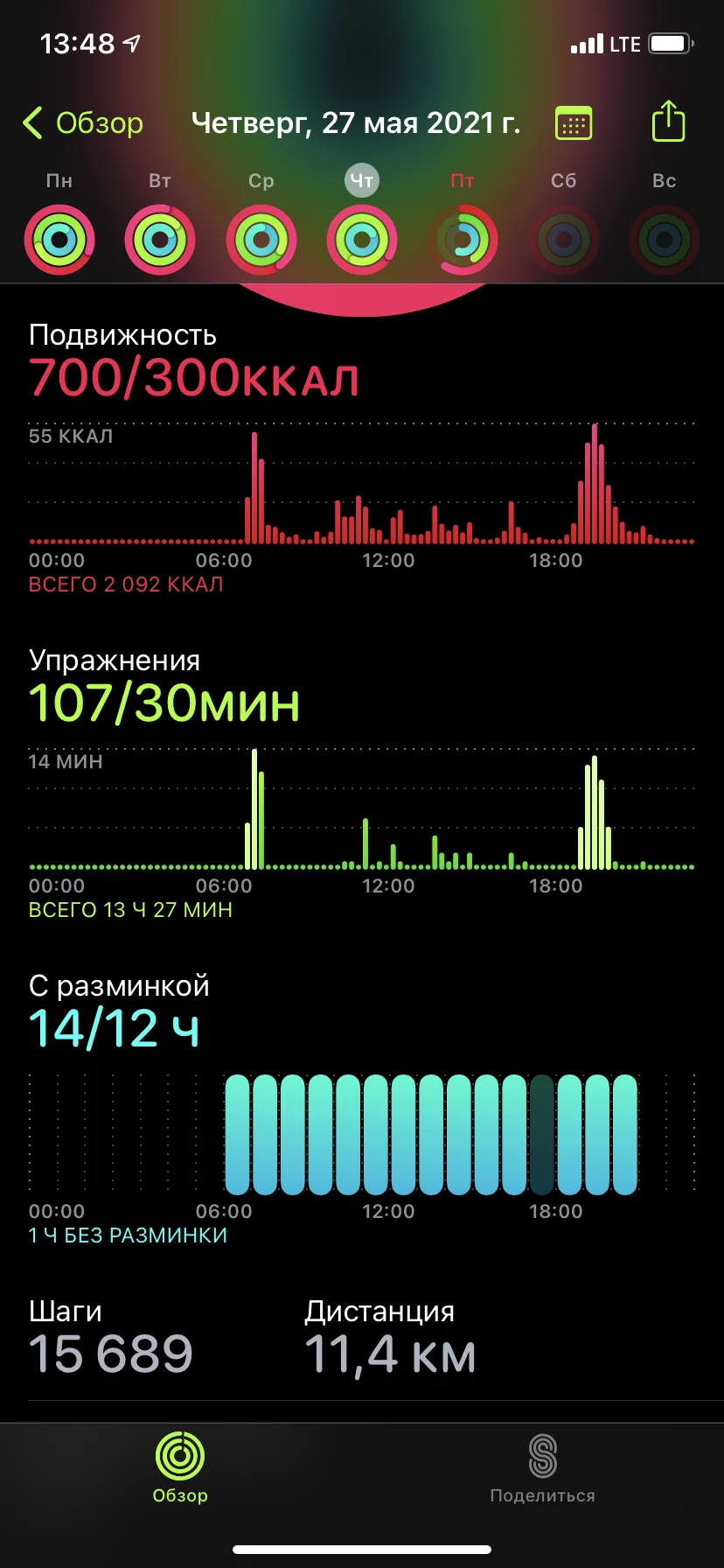Select Tuesday (Вт) activity rings
This screenshot has width=724, height=1568.
click(160, 239)
